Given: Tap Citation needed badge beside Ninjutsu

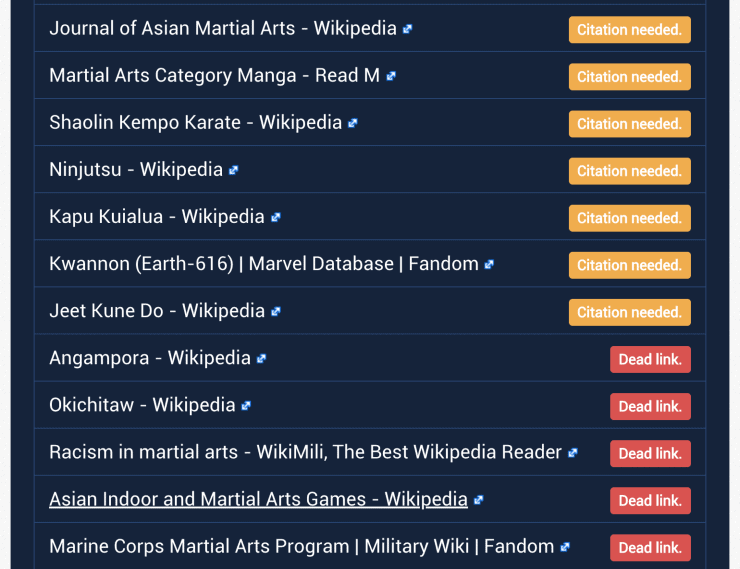Looking at the screenshot, I should coord(629,171).
